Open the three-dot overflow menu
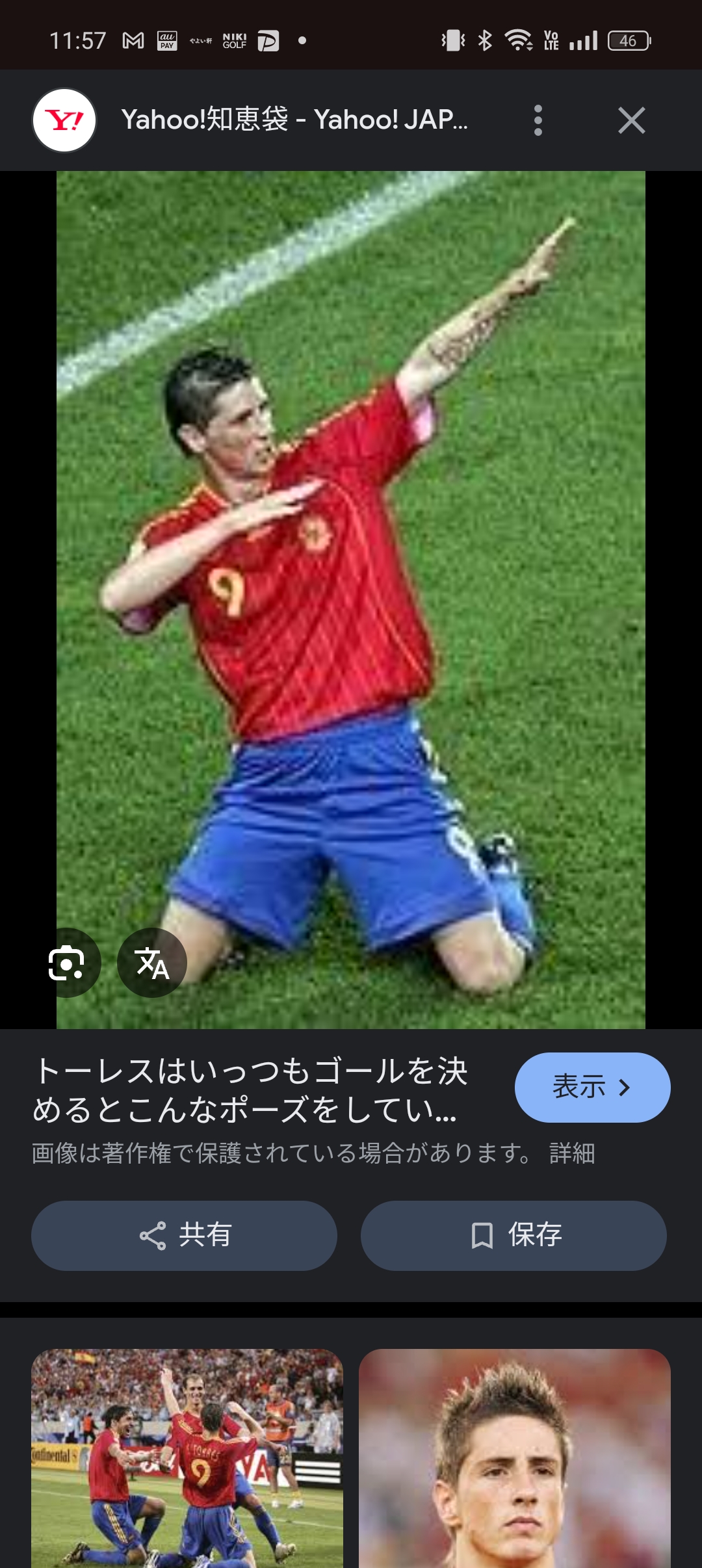 pyautogui.click(x=538, y=120)
